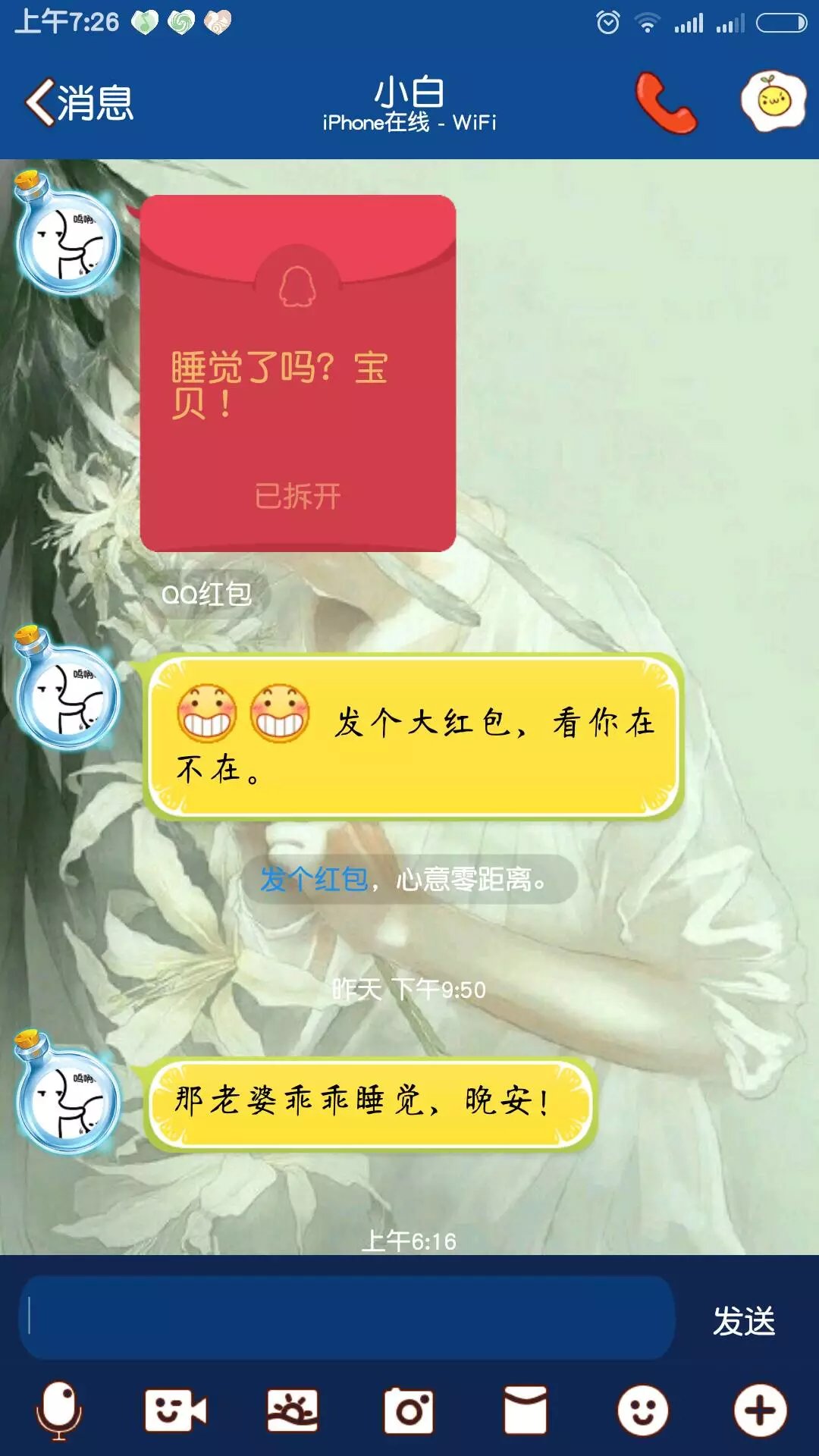Tap the 发个红包 link

tap(314, 880)
